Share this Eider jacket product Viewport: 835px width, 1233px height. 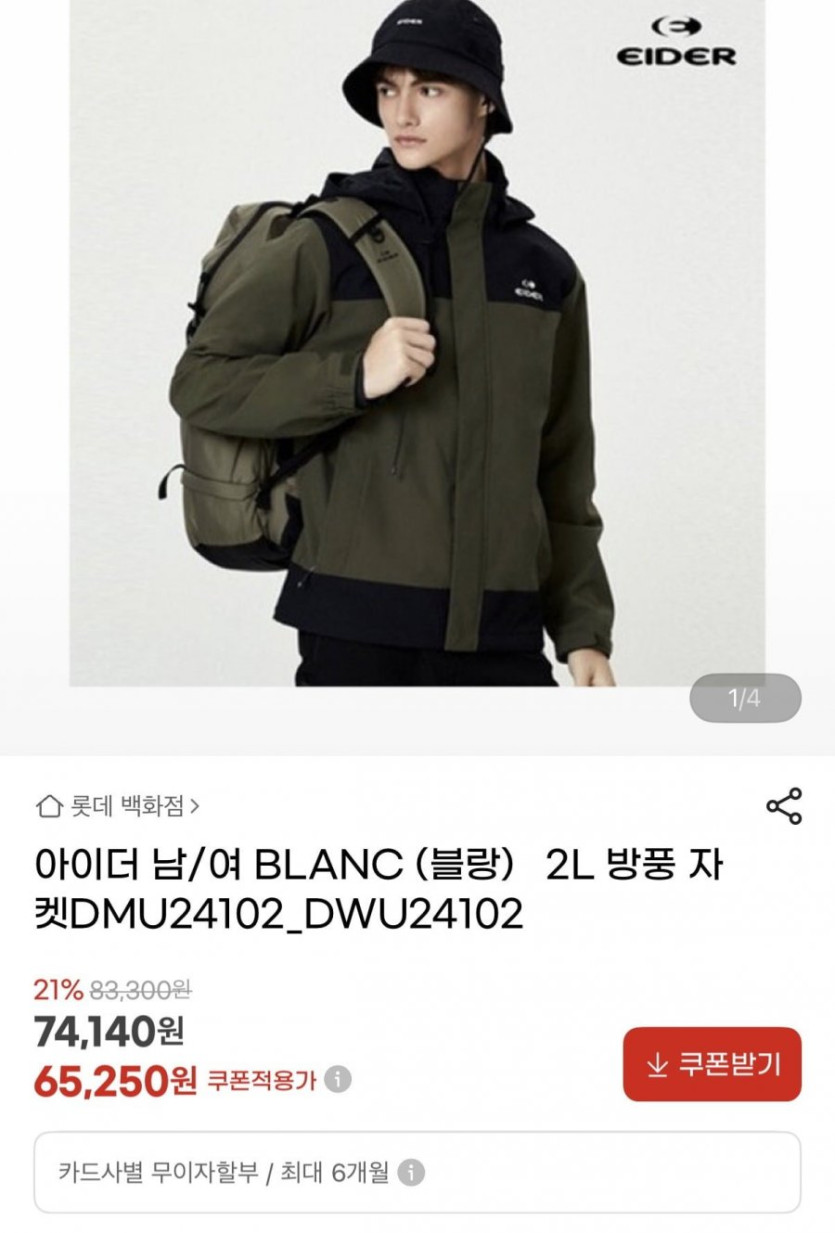pyautogui.click(x=783, y=806)
